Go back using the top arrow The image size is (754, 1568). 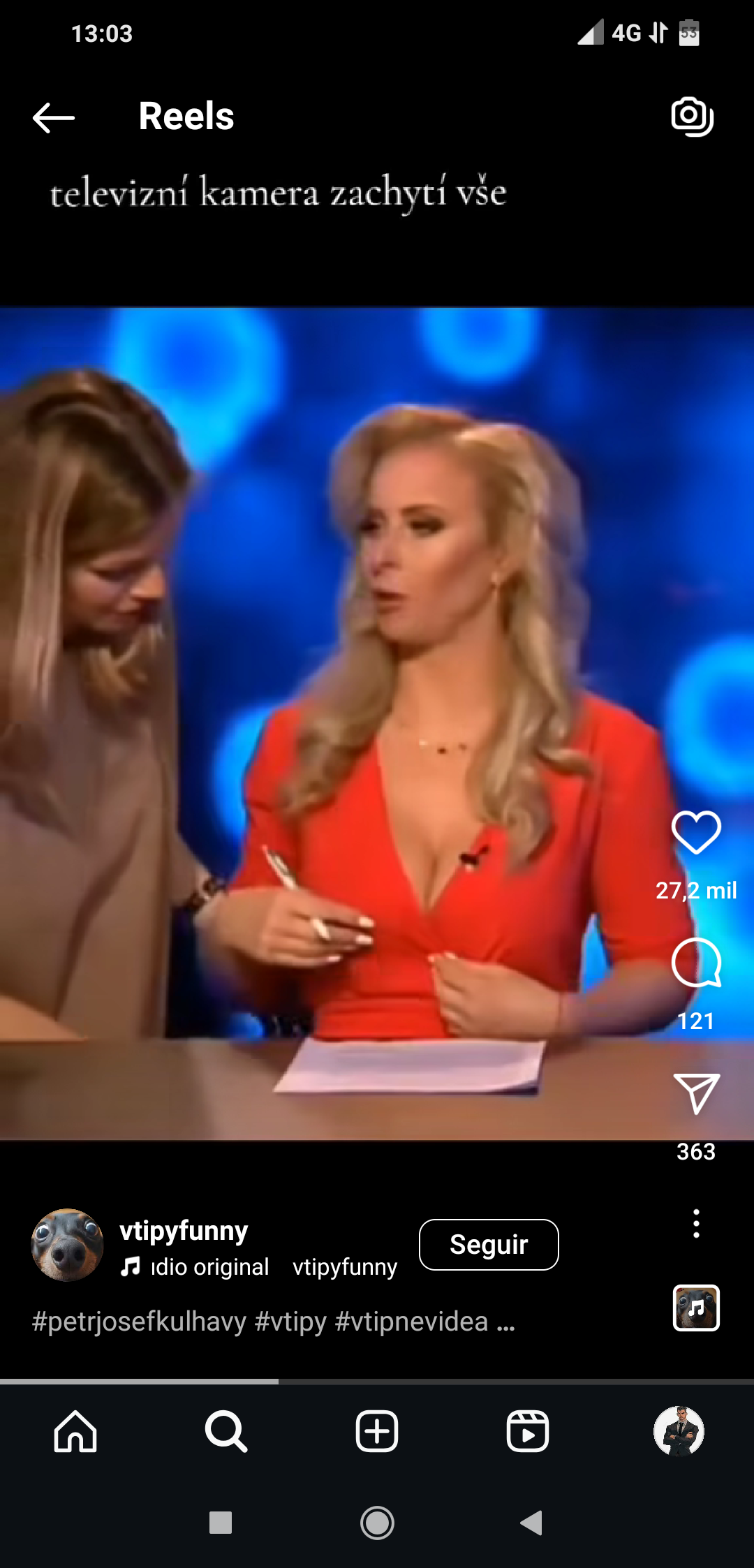53,117
